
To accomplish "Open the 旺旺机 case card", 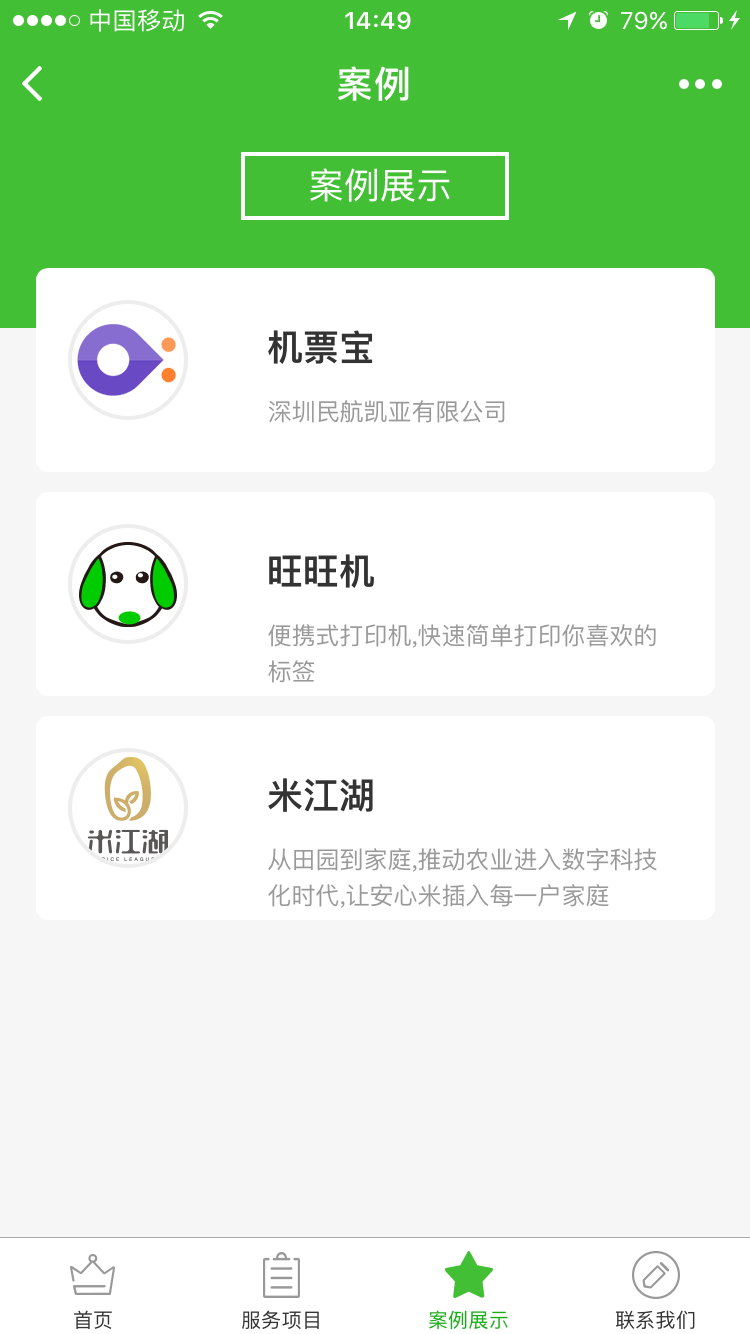I will pos(375,594).
